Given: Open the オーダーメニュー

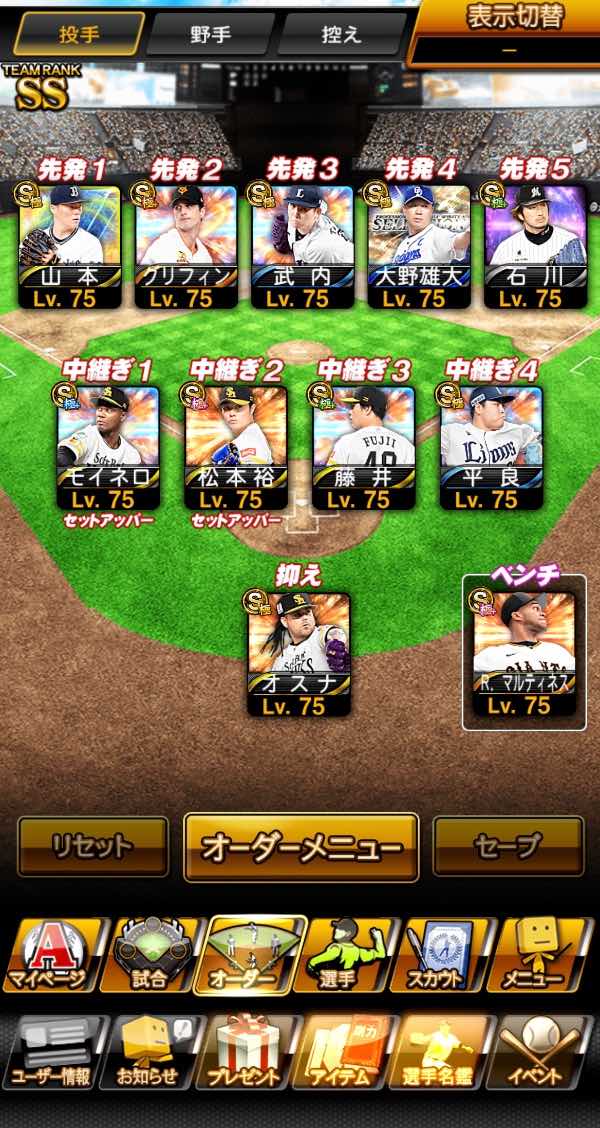Looking at the screenshot, I should click(x=301, y=847).
